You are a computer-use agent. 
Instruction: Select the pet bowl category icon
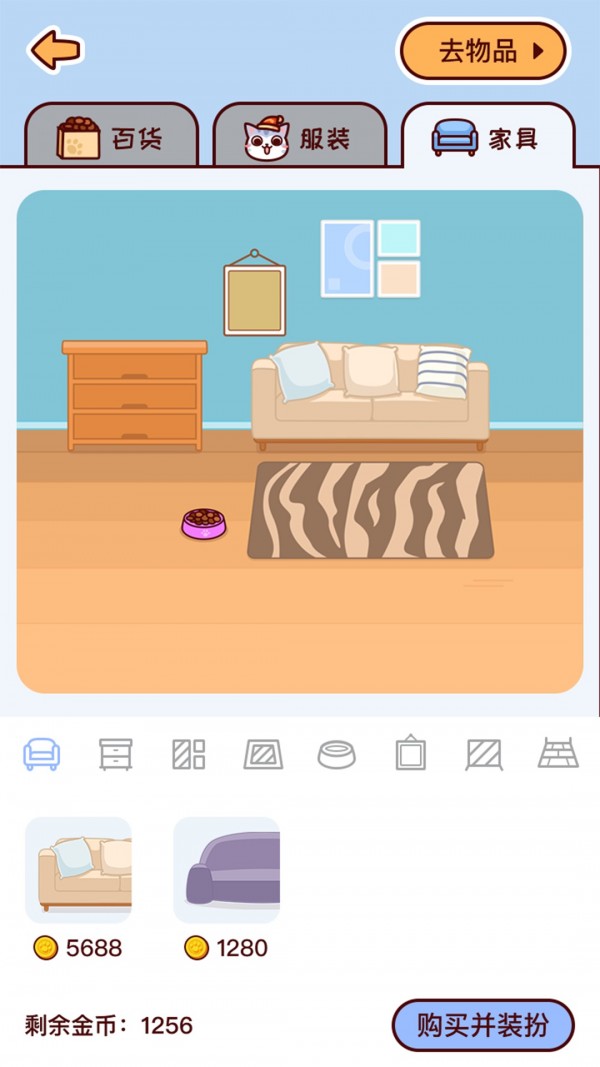(337, 754)
